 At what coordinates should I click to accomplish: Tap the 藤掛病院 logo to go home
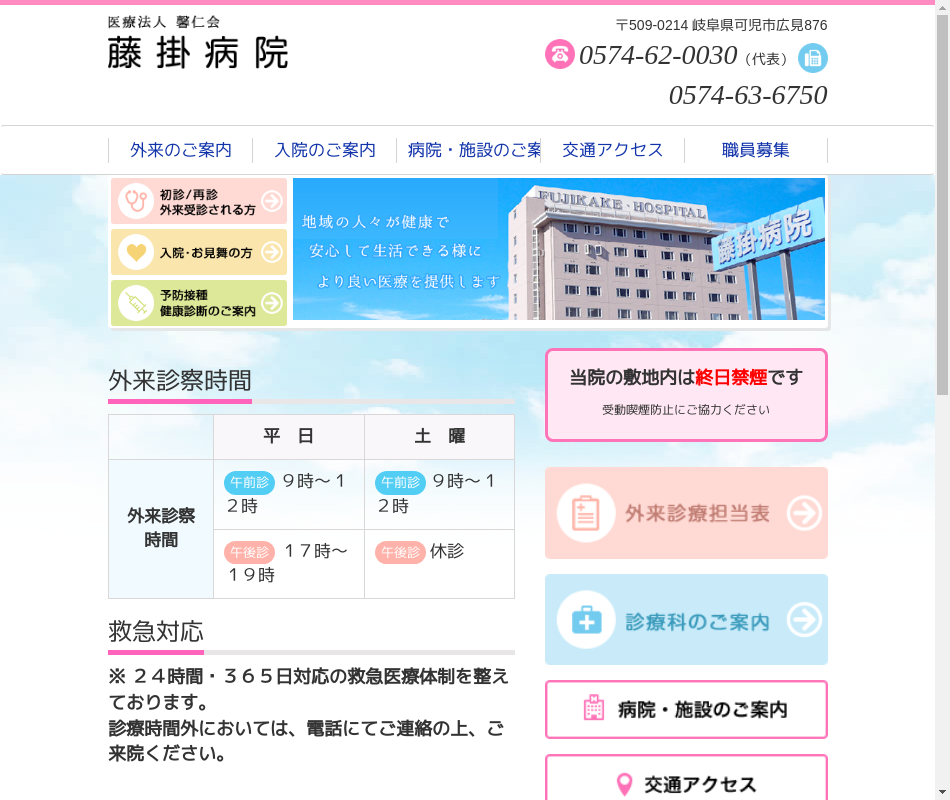click(x=198, y=44)
